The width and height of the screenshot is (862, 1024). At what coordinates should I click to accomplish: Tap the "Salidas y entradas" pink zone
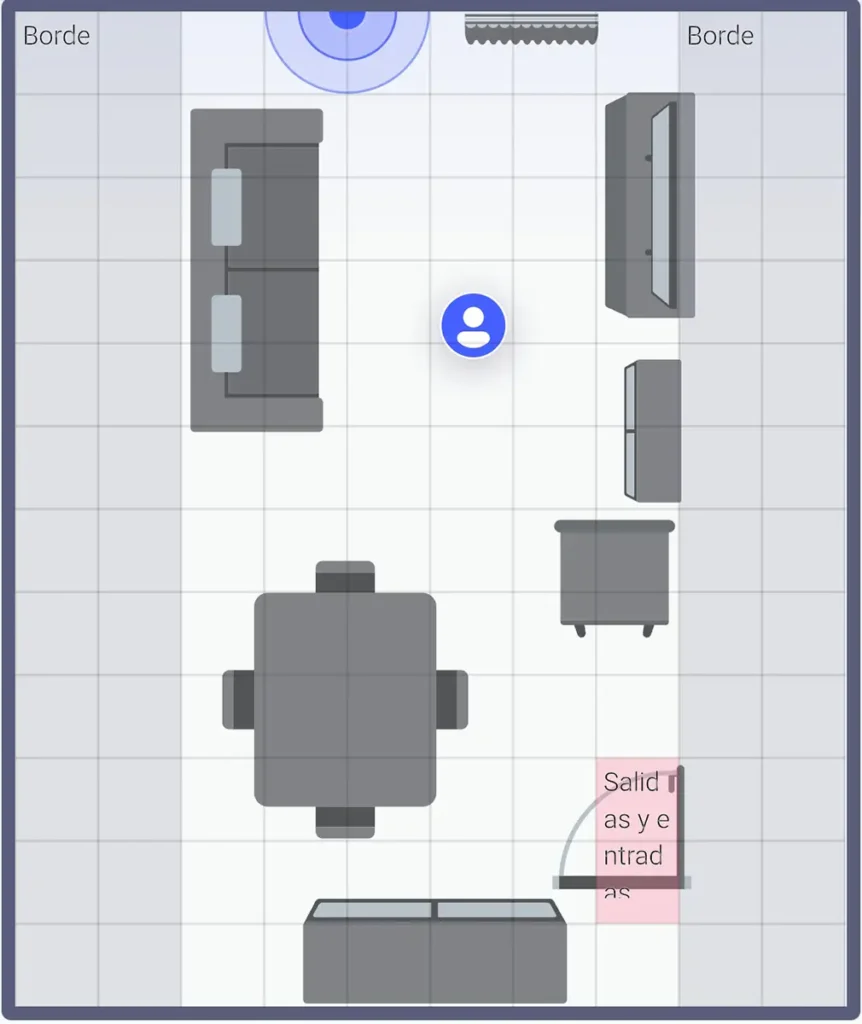[x=637, y=838]
